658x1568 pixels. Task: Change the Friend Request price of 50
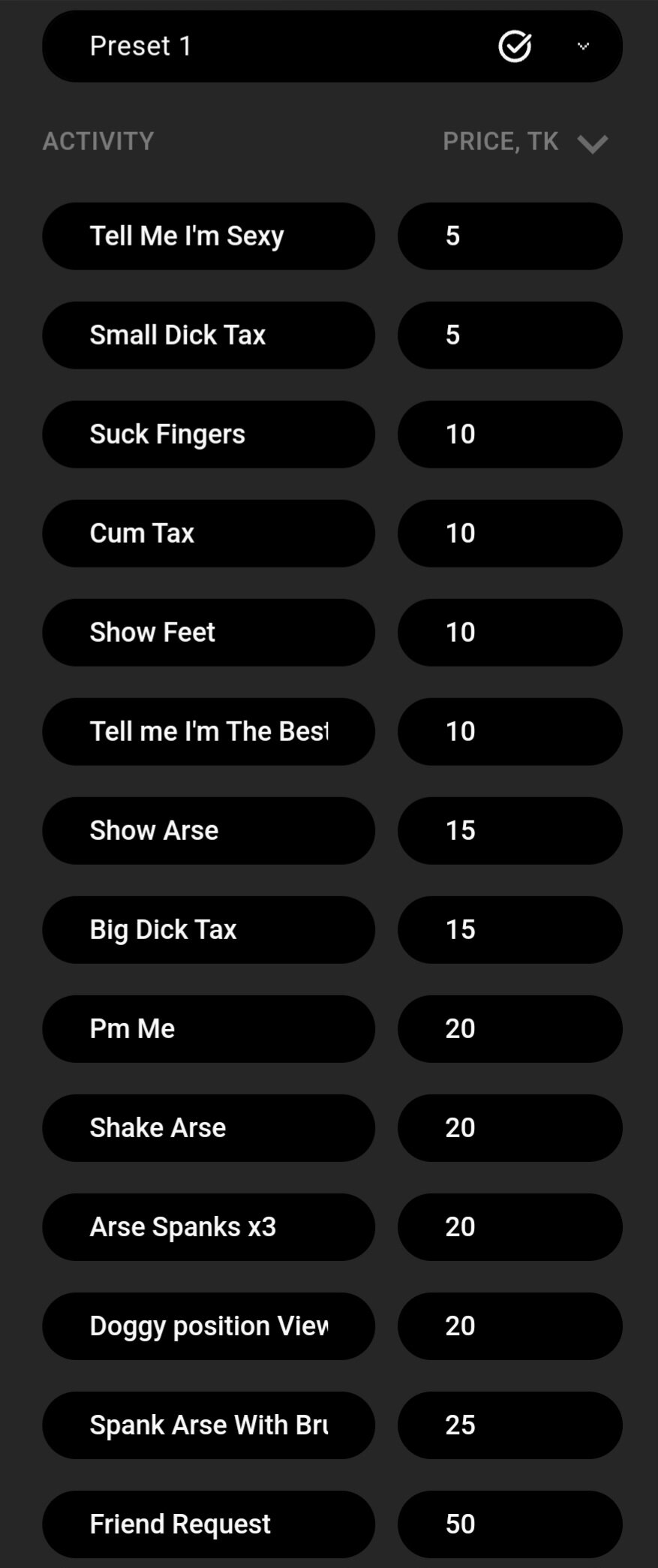[509, 1524]
